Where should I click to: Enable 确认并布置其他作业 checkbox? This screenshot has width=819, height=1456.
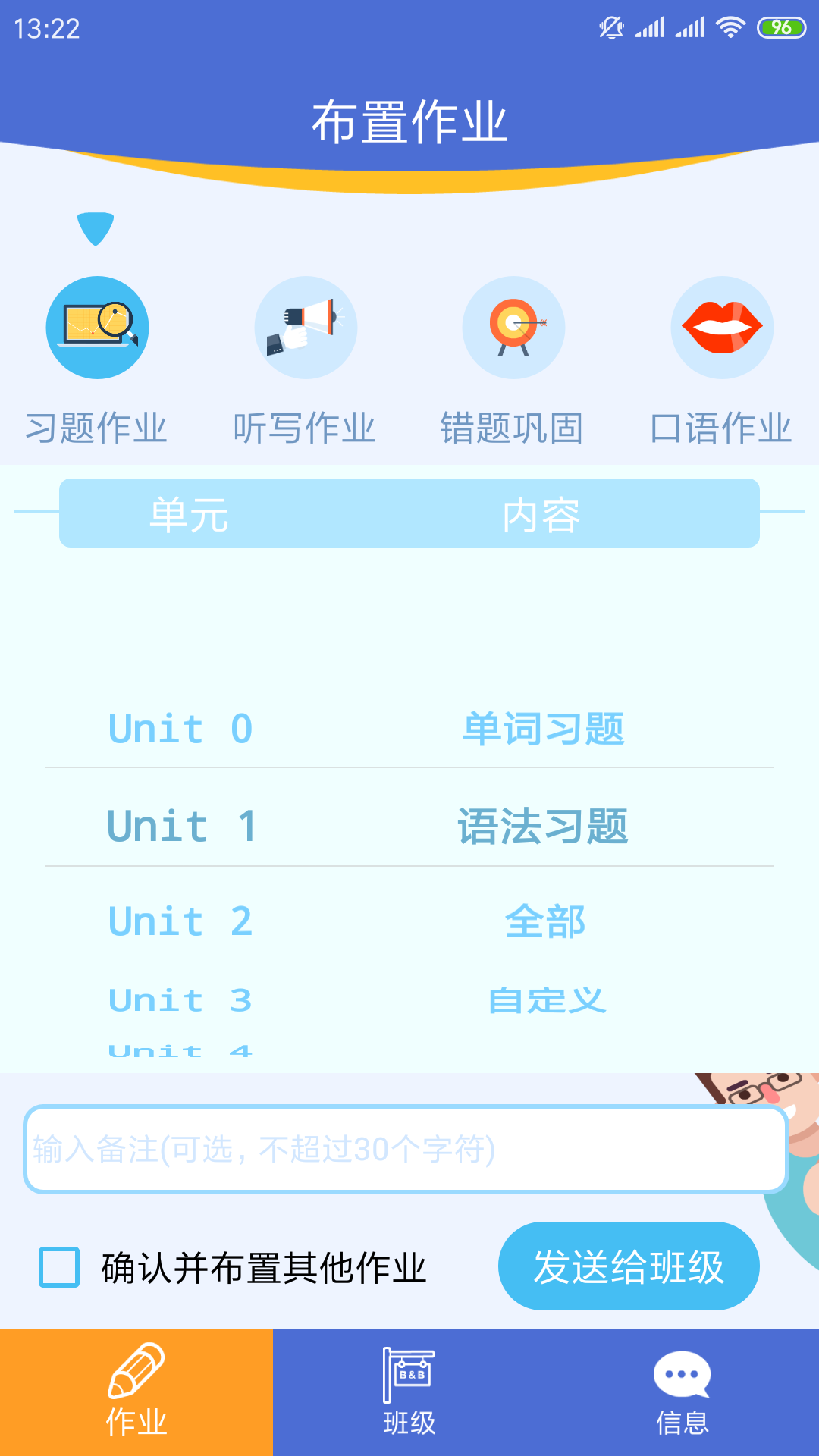click(x=59, y=1265)
